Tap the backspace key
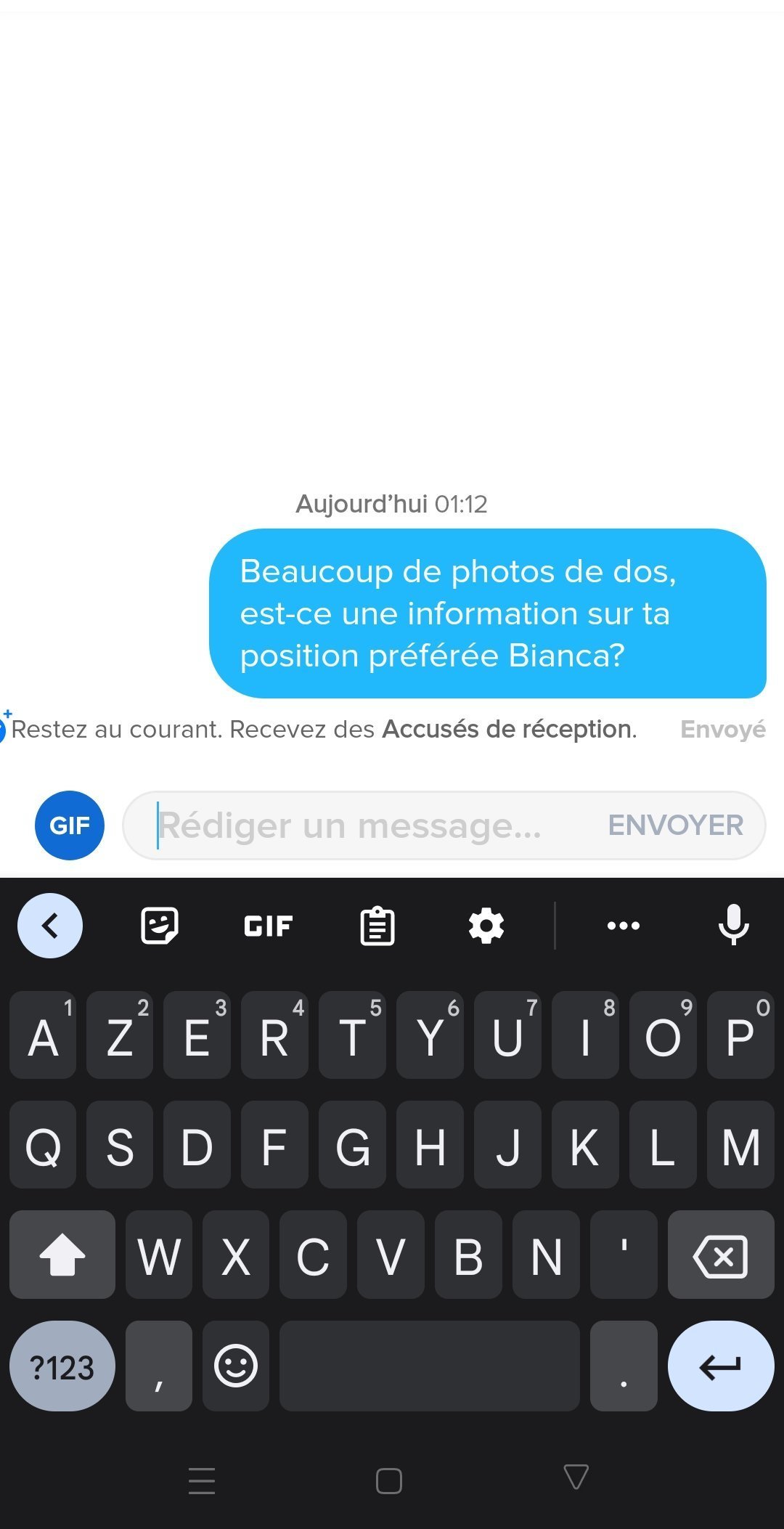The width and height of the screenshot is (784, 1529). (x=720, y=1255)
